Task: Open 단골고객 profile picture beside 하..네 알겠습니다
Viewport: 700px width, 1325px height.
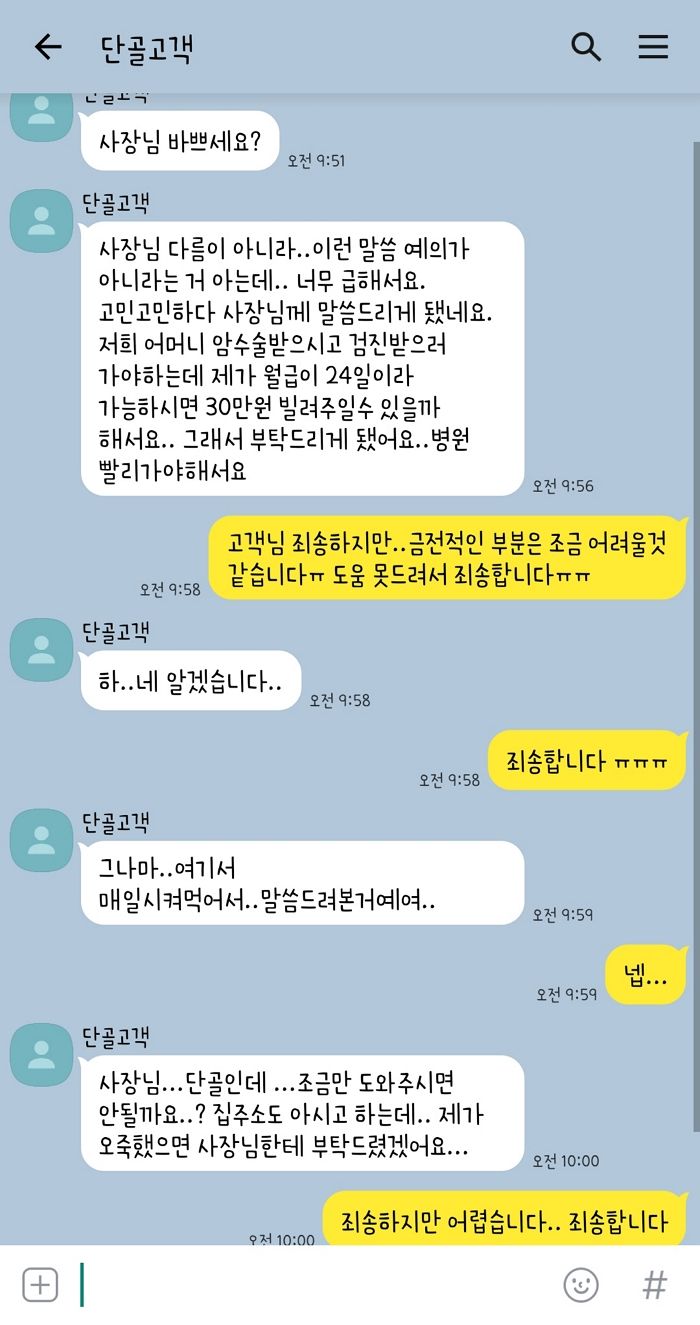Action: pyautogui.click(x=41, y=649)
